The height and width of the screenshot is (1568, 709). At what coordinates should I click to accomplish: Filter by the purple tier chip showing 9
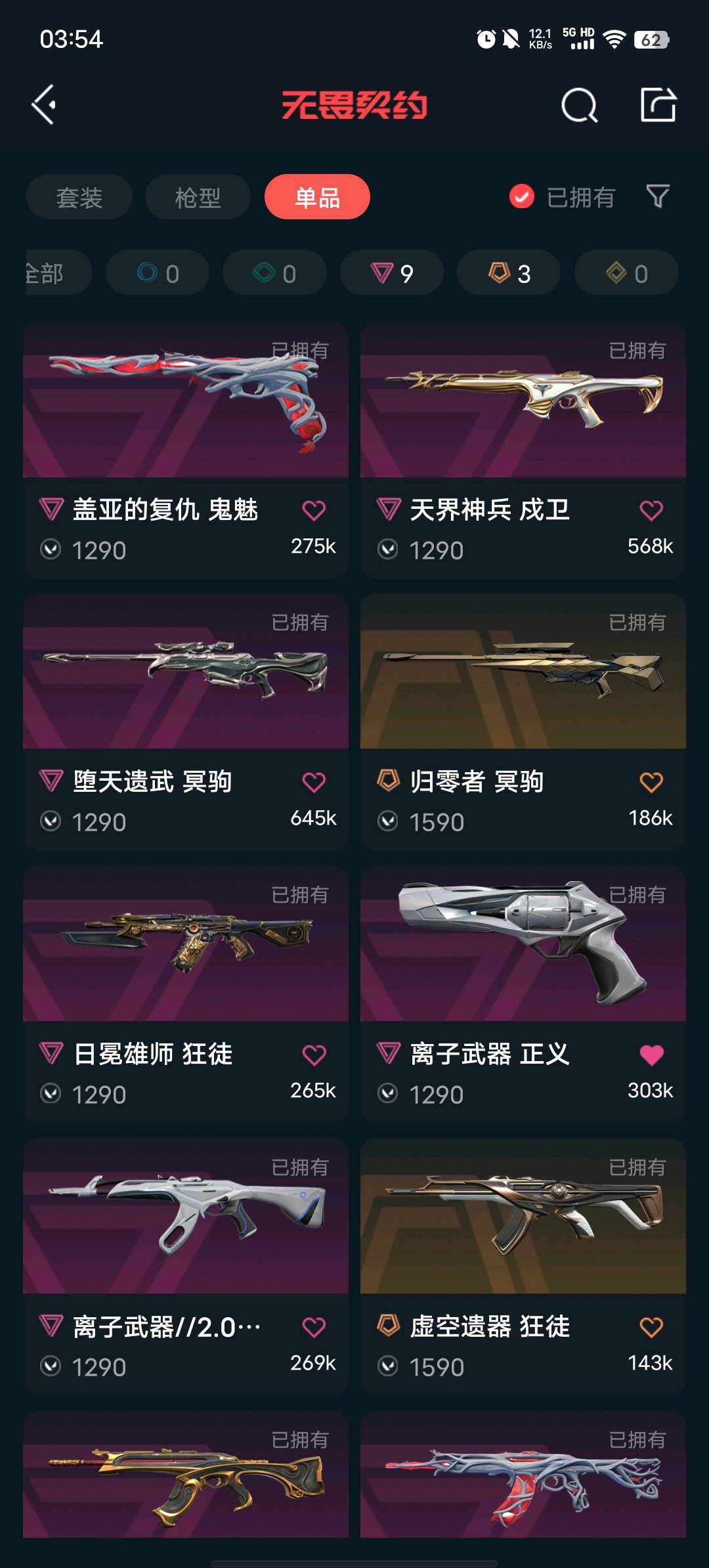point(392,272)
